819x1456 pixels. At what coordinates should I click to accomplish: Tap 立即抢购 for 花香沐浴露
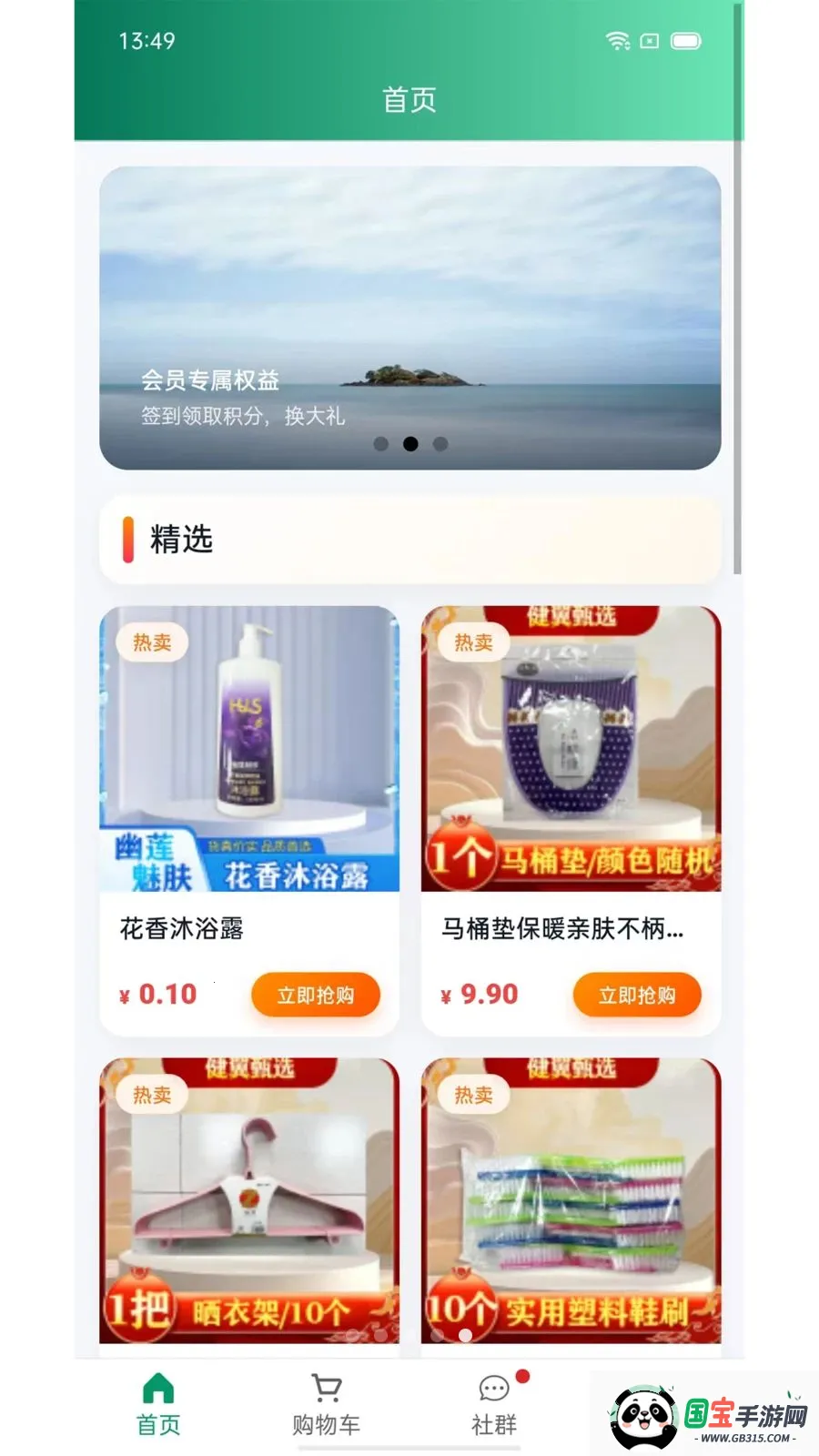(x=315, y=995)
